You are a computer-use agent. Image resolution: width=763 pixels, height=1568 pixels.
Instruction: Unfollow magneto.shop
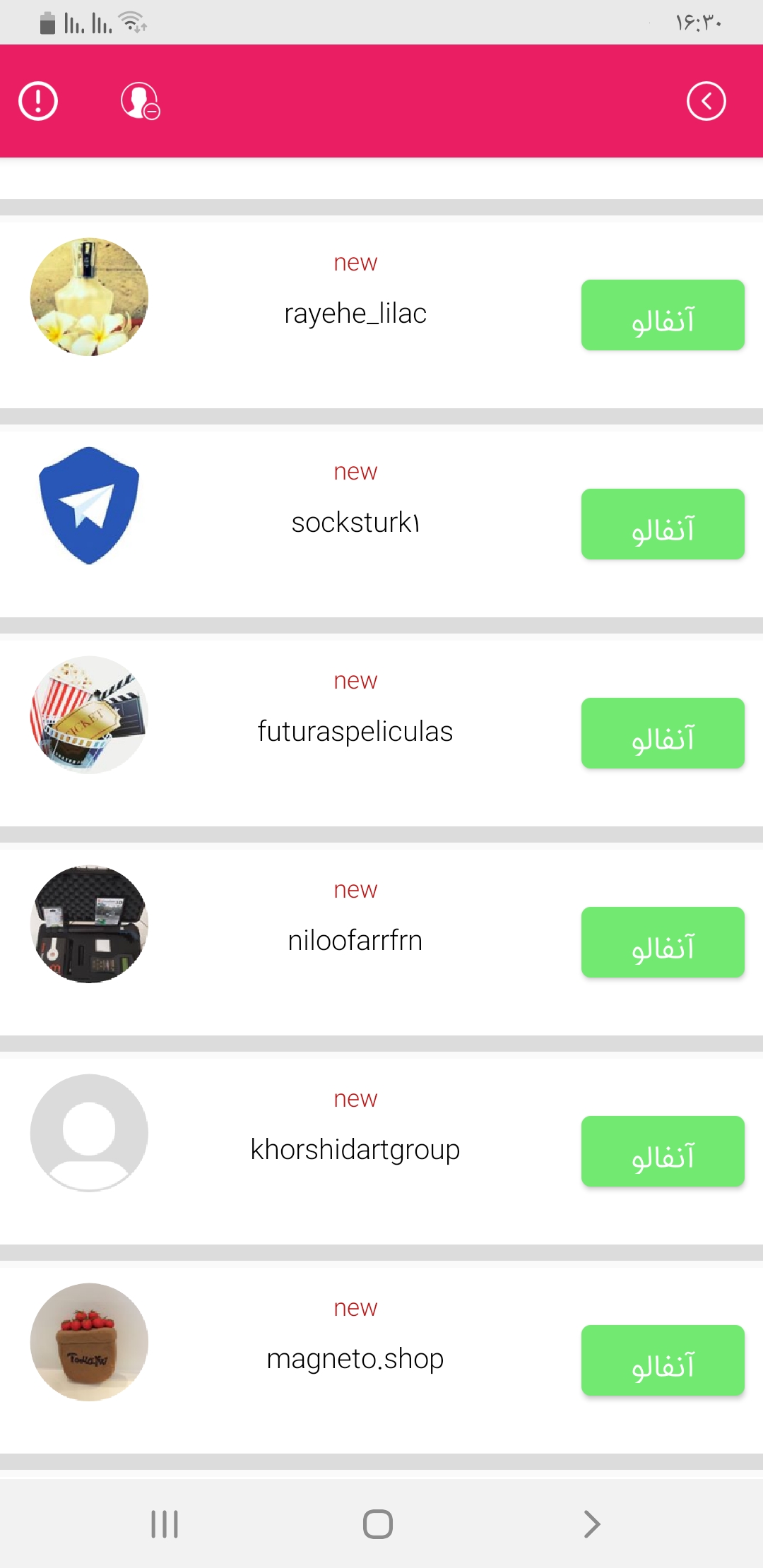[x=662, y=1360]
